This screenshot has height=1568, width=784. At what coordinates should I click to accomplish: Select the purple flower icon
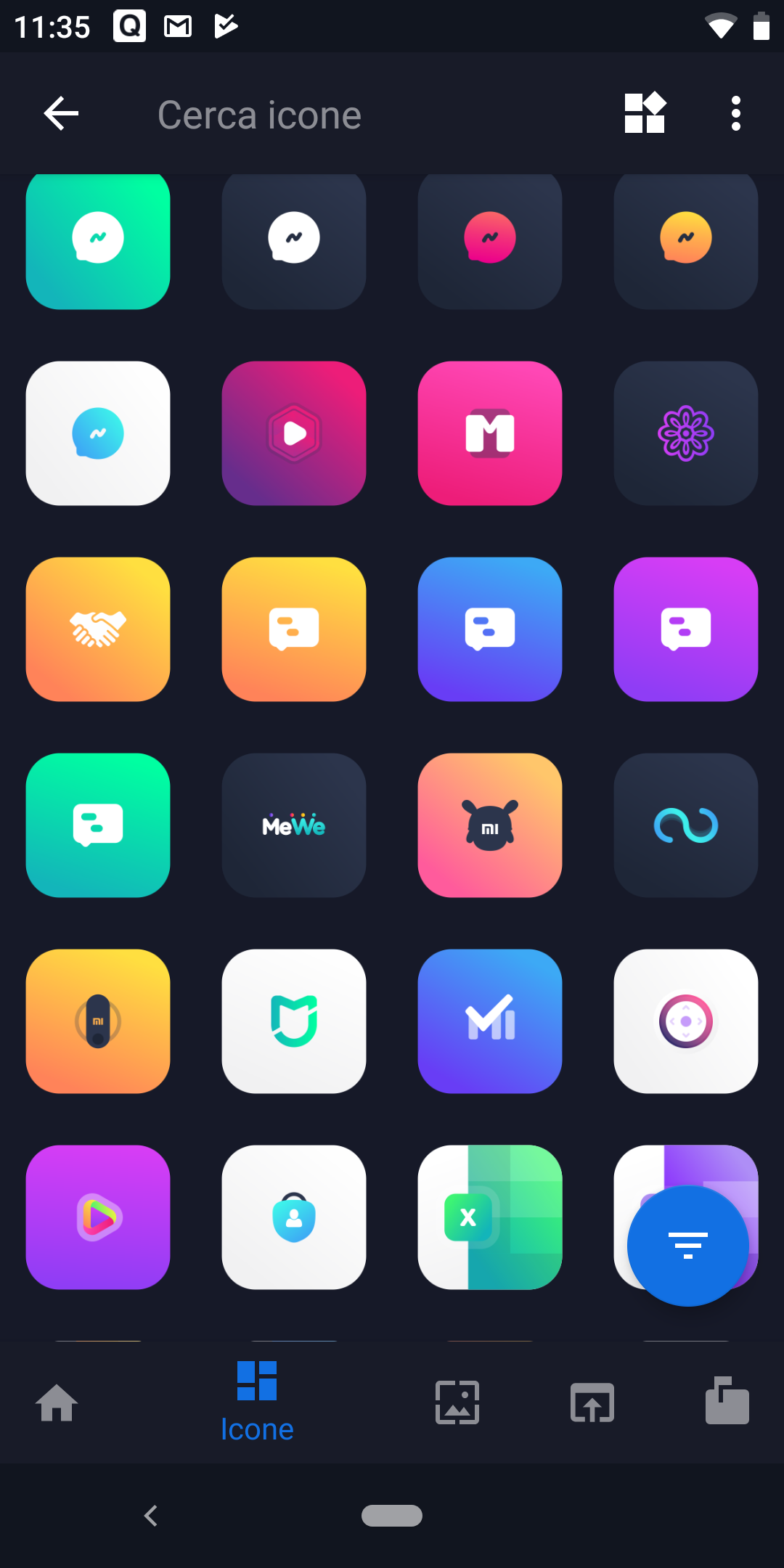686,433
